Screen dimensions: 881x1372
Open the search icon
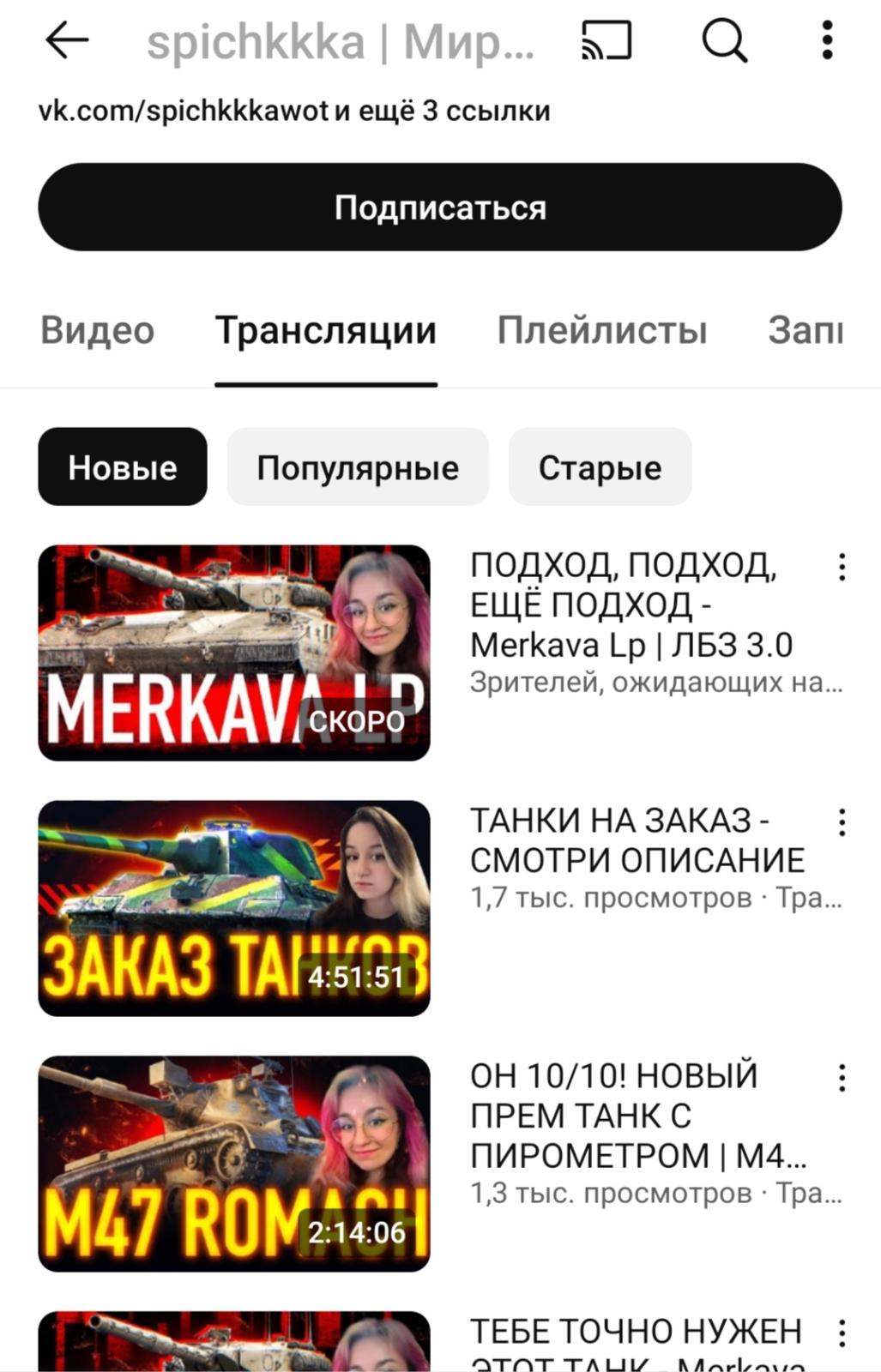[x=725, y=40]
